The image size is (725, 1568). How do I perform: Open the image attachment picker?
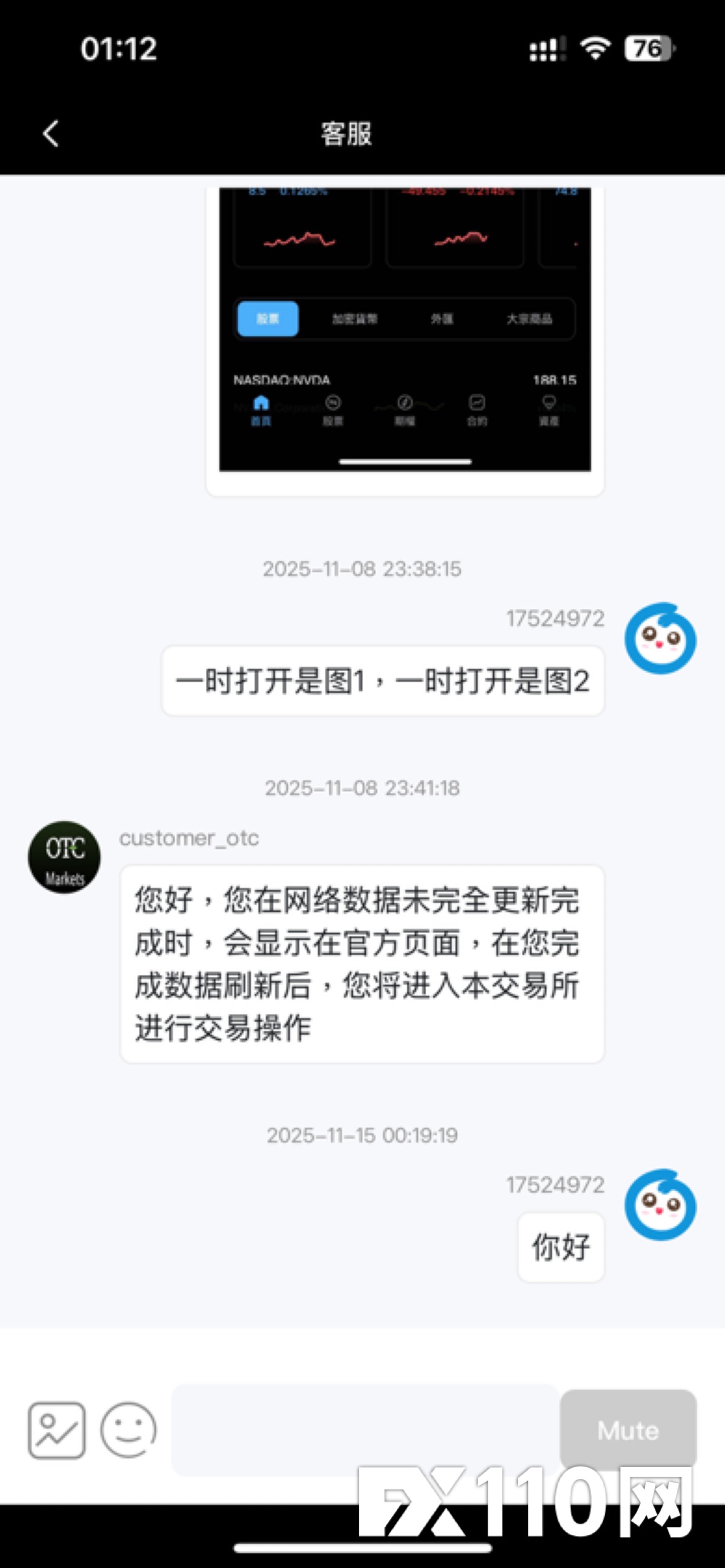[56, 1431]
